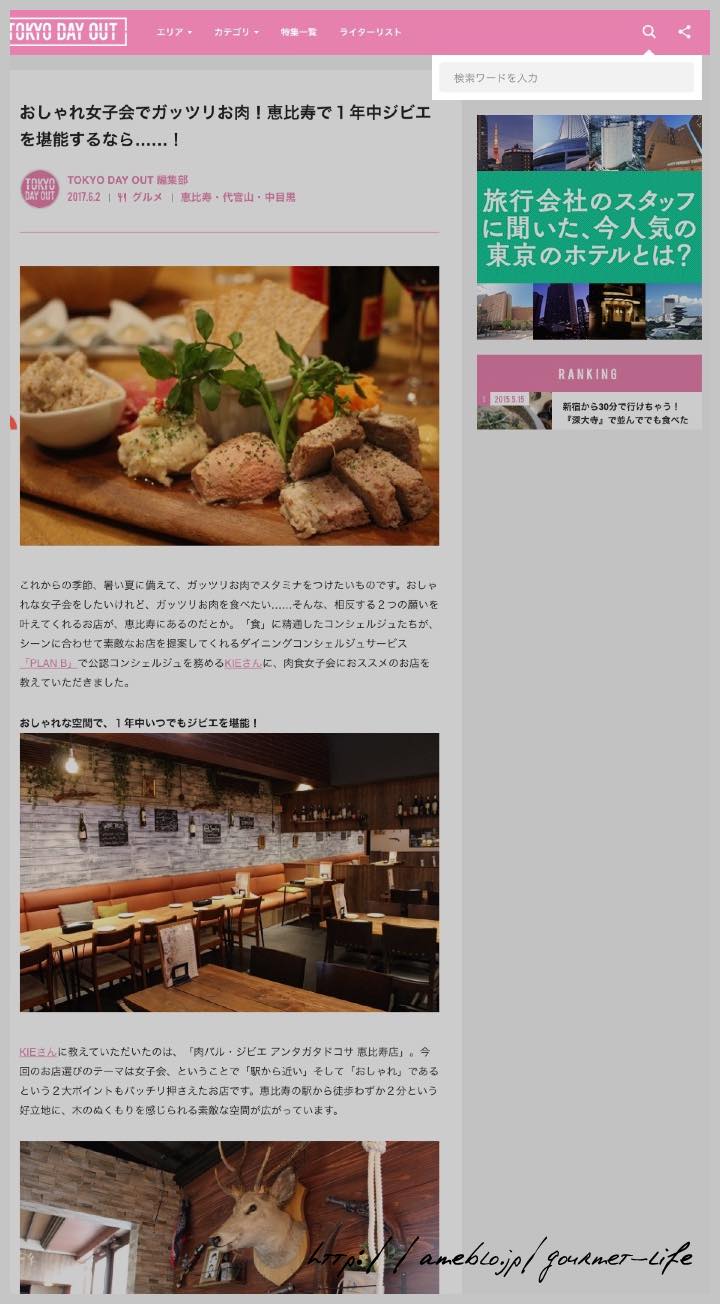Expand the カテゴリ dropdown menu
This screenshot has height=1304, width=720.
pyautogui.click(x=235, y=32)
